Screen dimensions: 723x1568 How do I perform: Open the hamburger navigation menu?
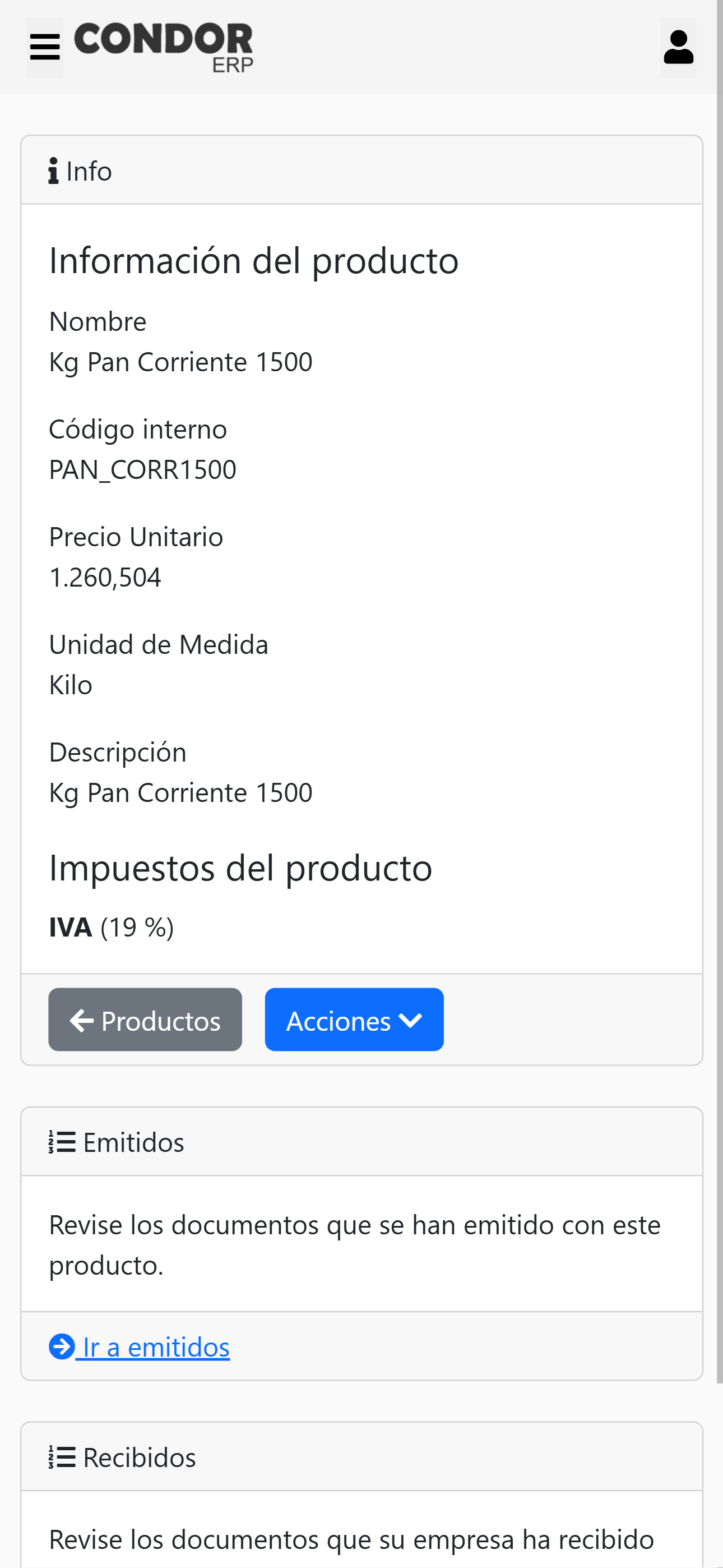coord(44,48)
